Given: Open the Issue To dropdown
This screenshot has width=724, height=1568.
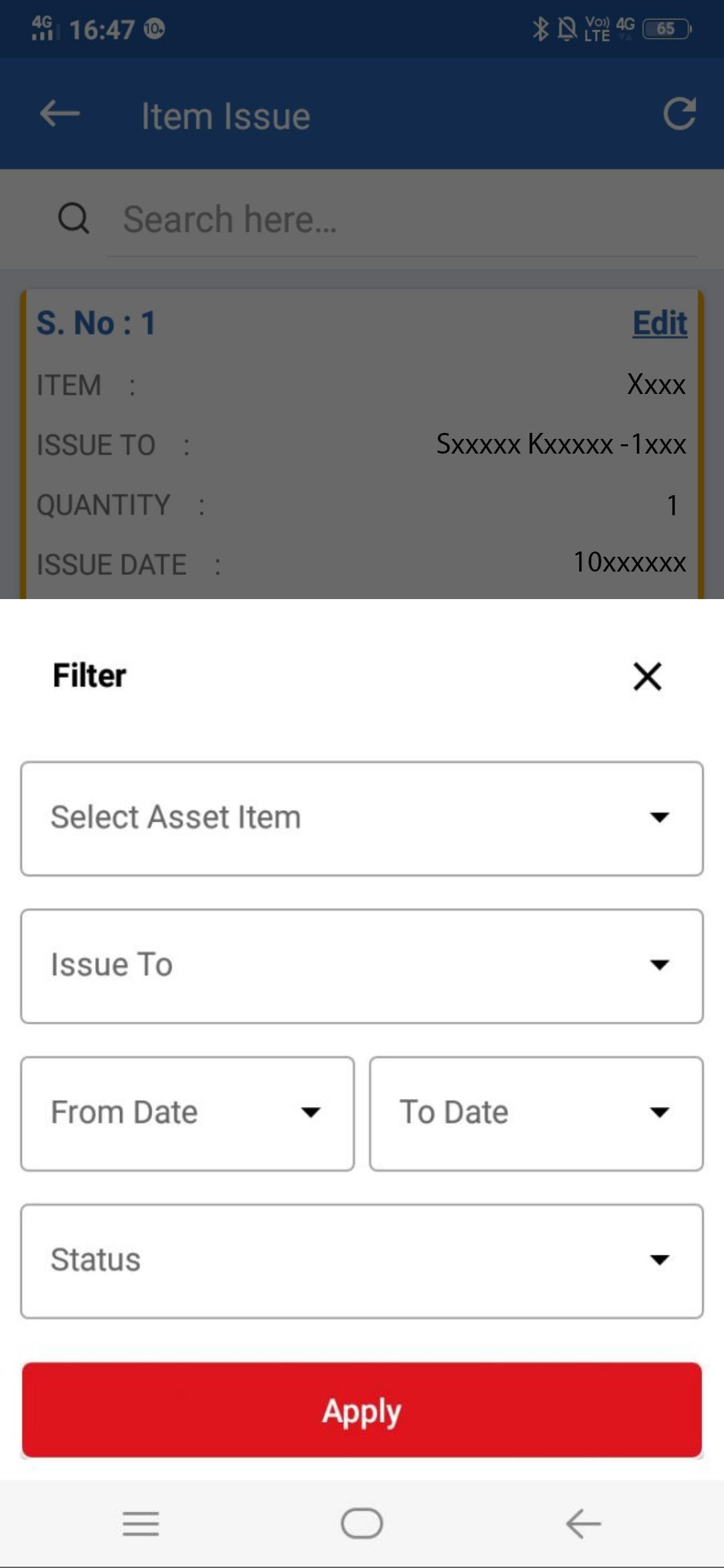Looking at the screenshot, I should (362, 966).
